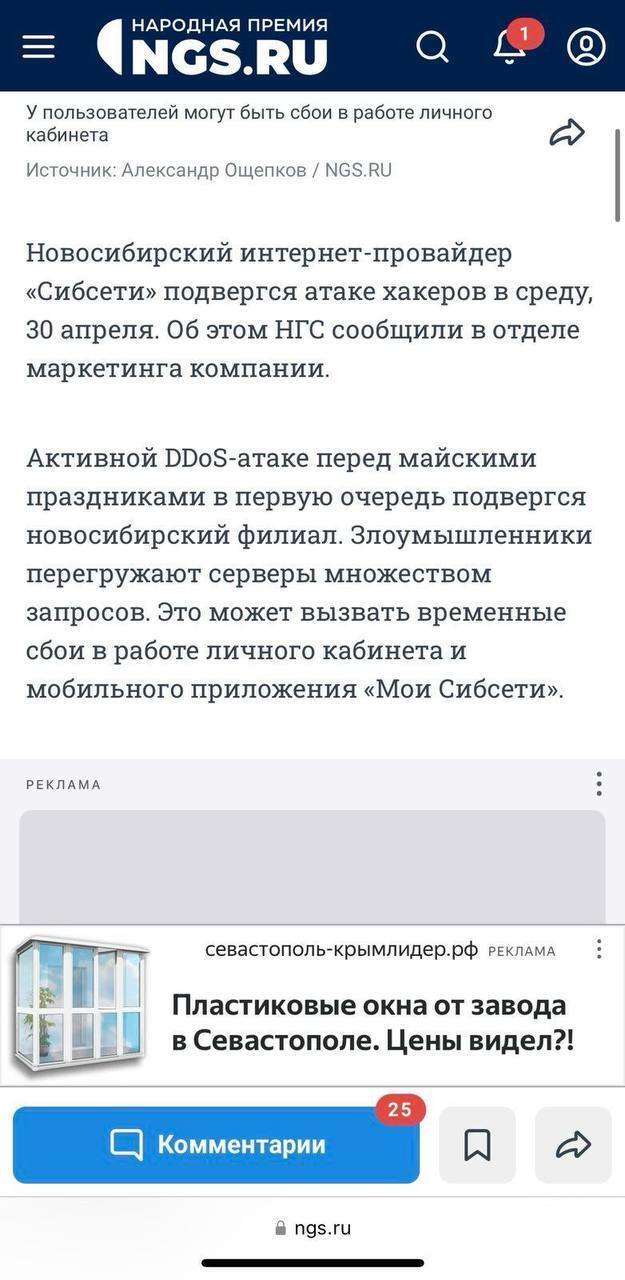Open the notifications bell
The height and width of the screenshot is (1280, 625).
[510, 47]
